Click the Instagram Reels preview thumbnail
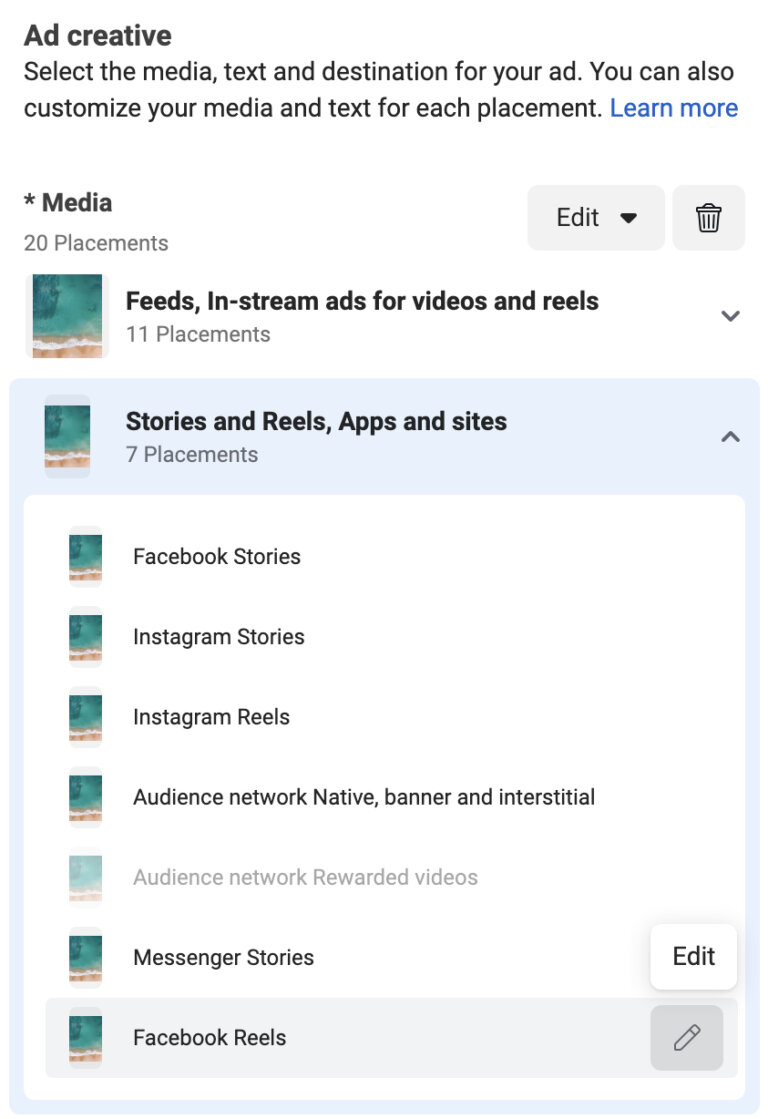 coord(85,717)
